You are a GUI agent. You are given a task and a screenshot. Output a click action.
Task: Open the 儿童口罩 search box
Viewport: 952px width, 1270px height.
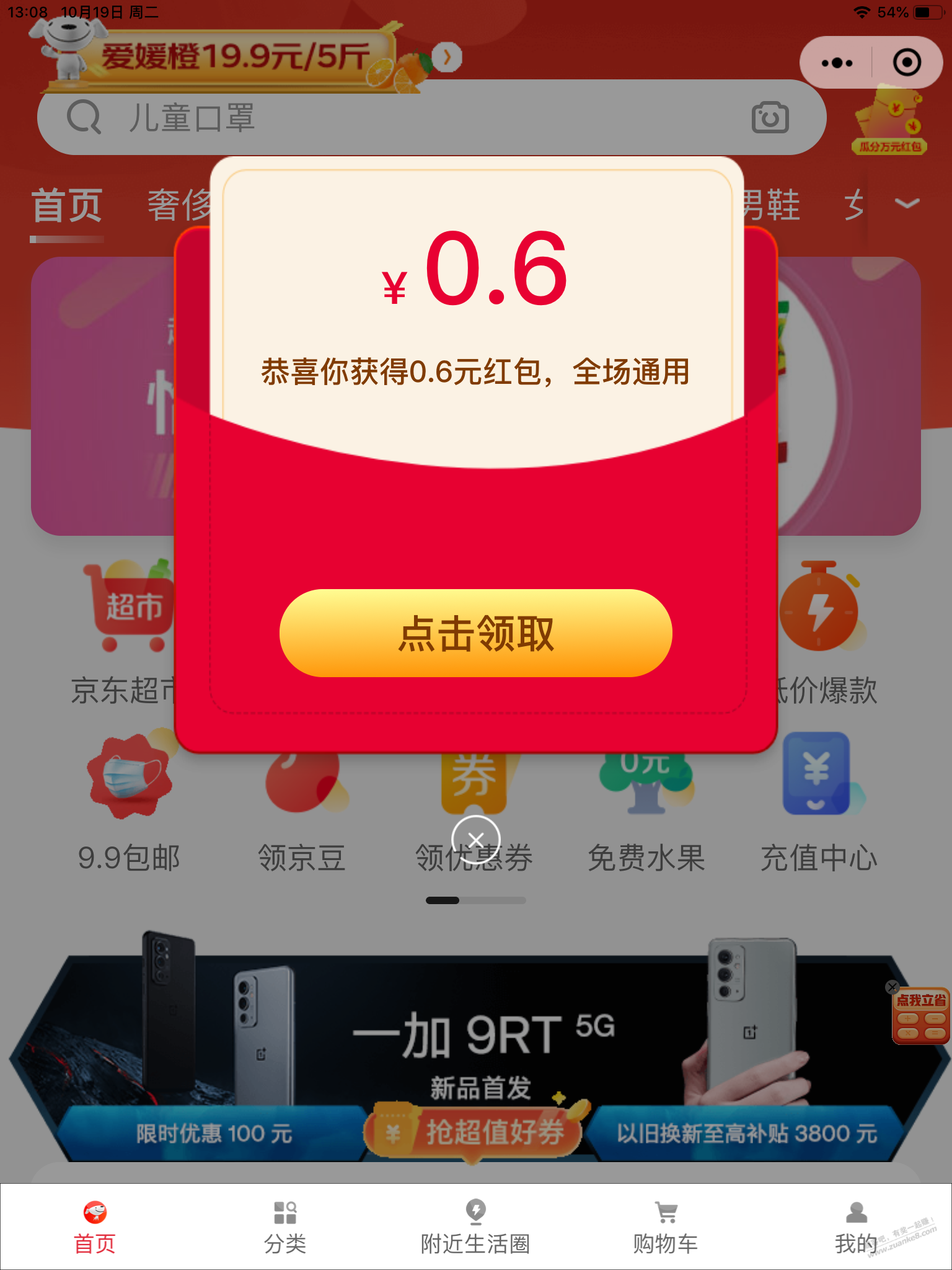[397, 117]
